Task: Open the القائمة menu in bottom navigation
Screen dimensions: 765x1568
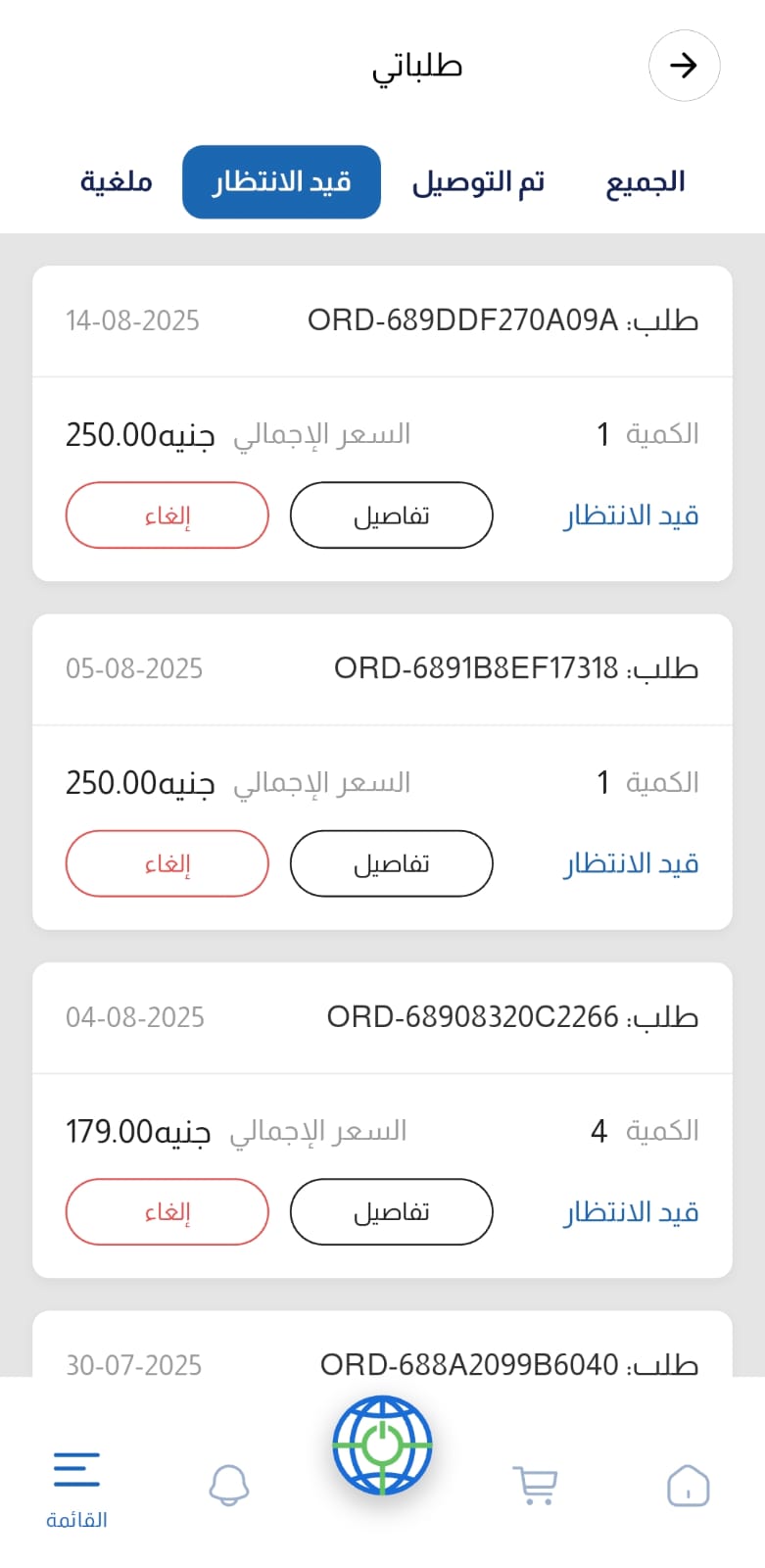Action: point(76,1490)
